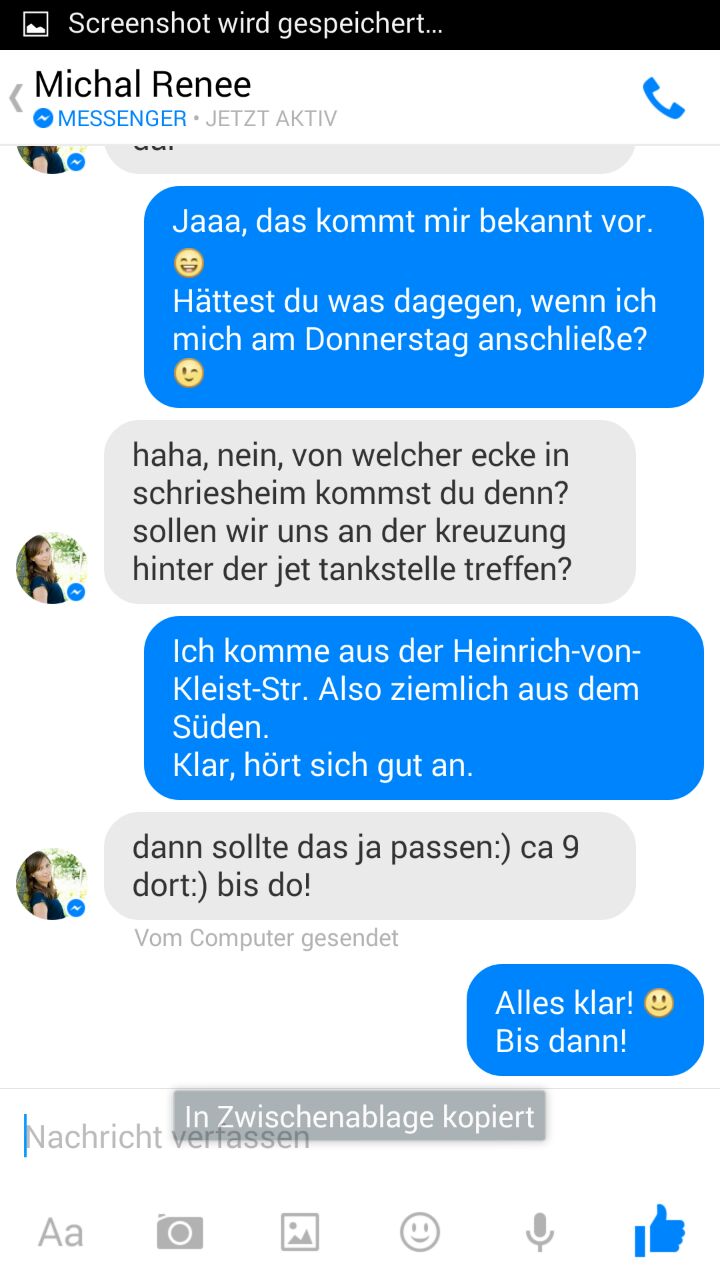The height and width of the screenshot is (1280, 720).
Task: Open Michal Renee's contact details from header
Action: (x=143, y=84)
